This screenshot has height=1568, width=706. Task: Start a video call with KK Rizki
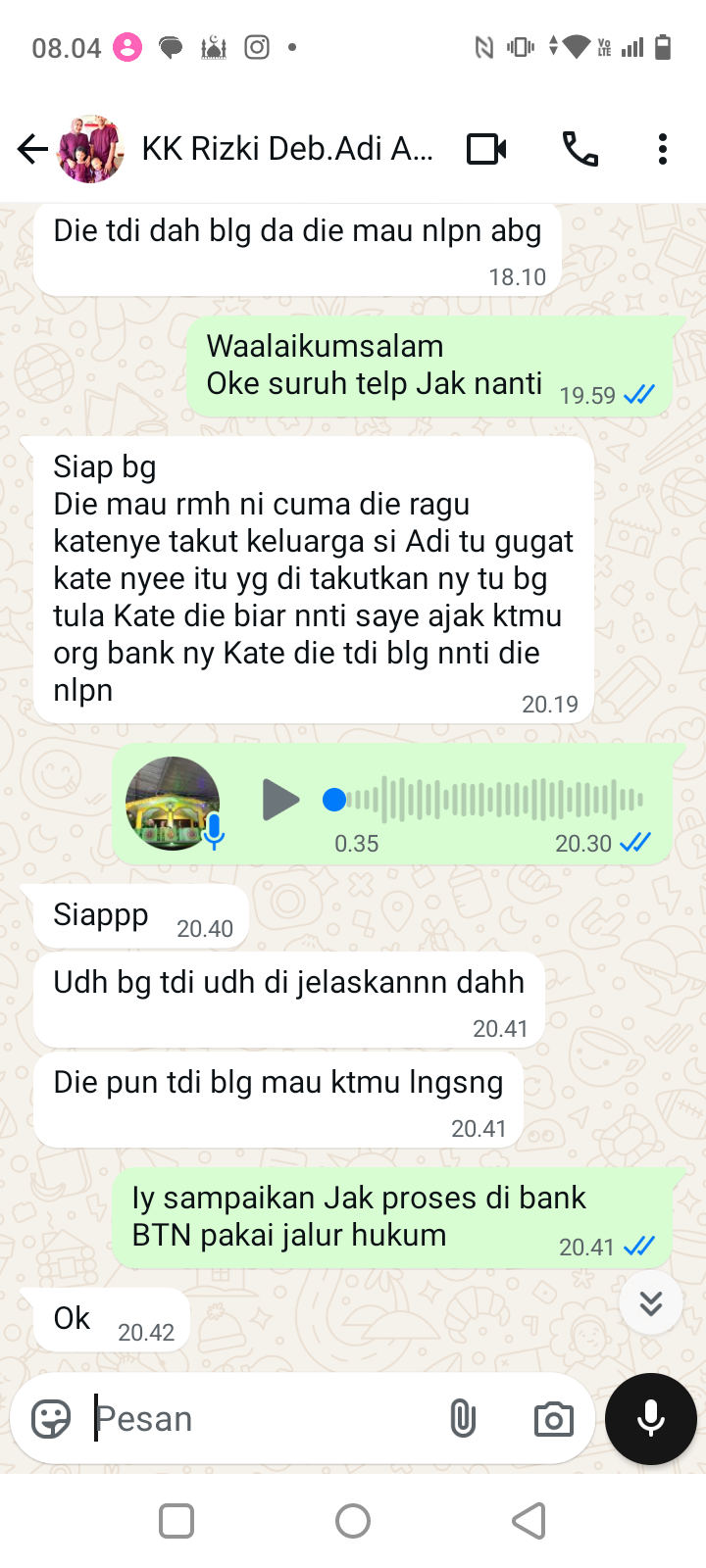tap(486, 149)
